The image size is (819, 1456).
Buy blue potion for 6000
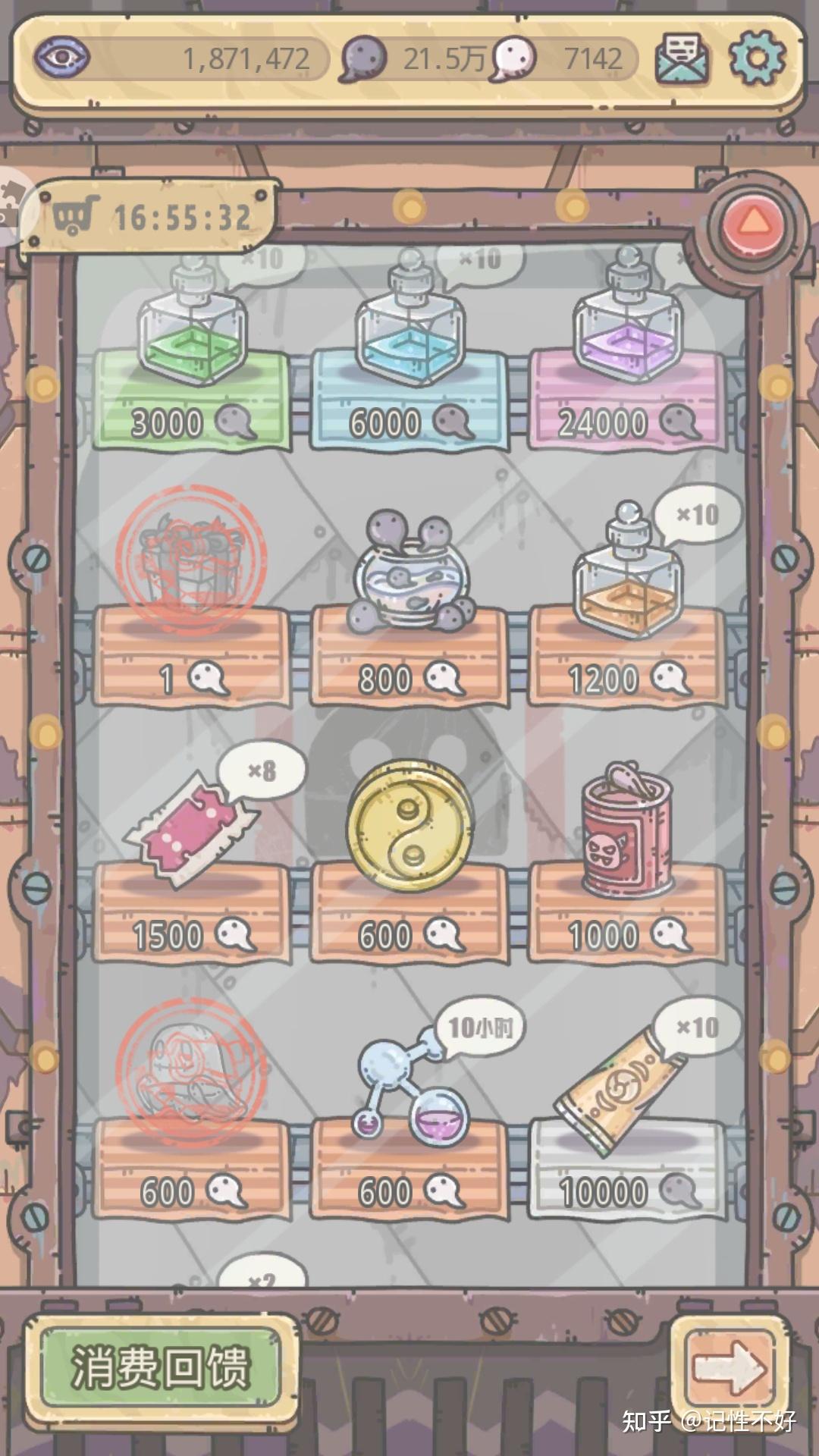point(409,356)
